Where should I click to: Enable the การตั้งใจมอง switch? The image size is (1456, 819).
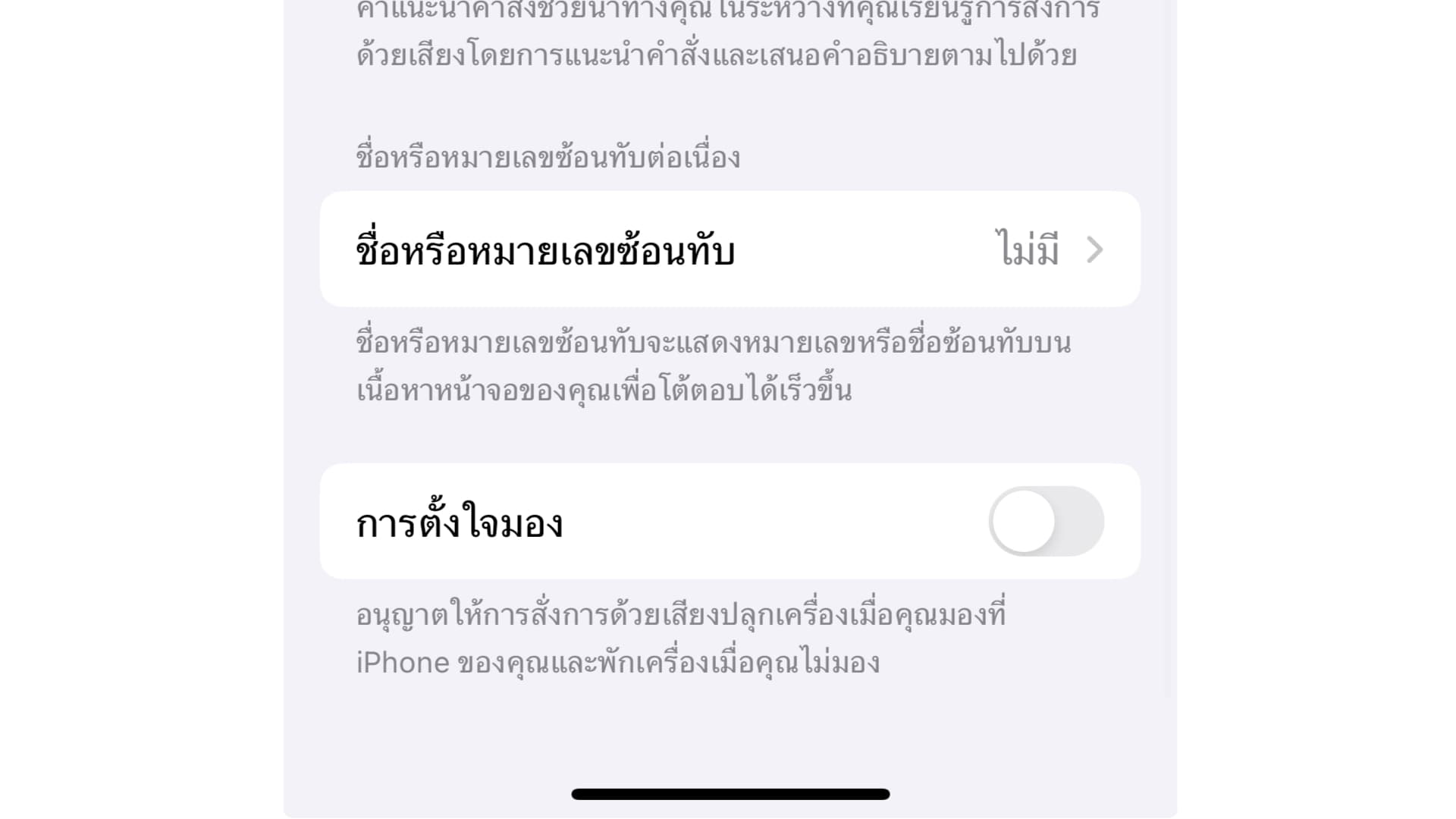pos(1046,522)
